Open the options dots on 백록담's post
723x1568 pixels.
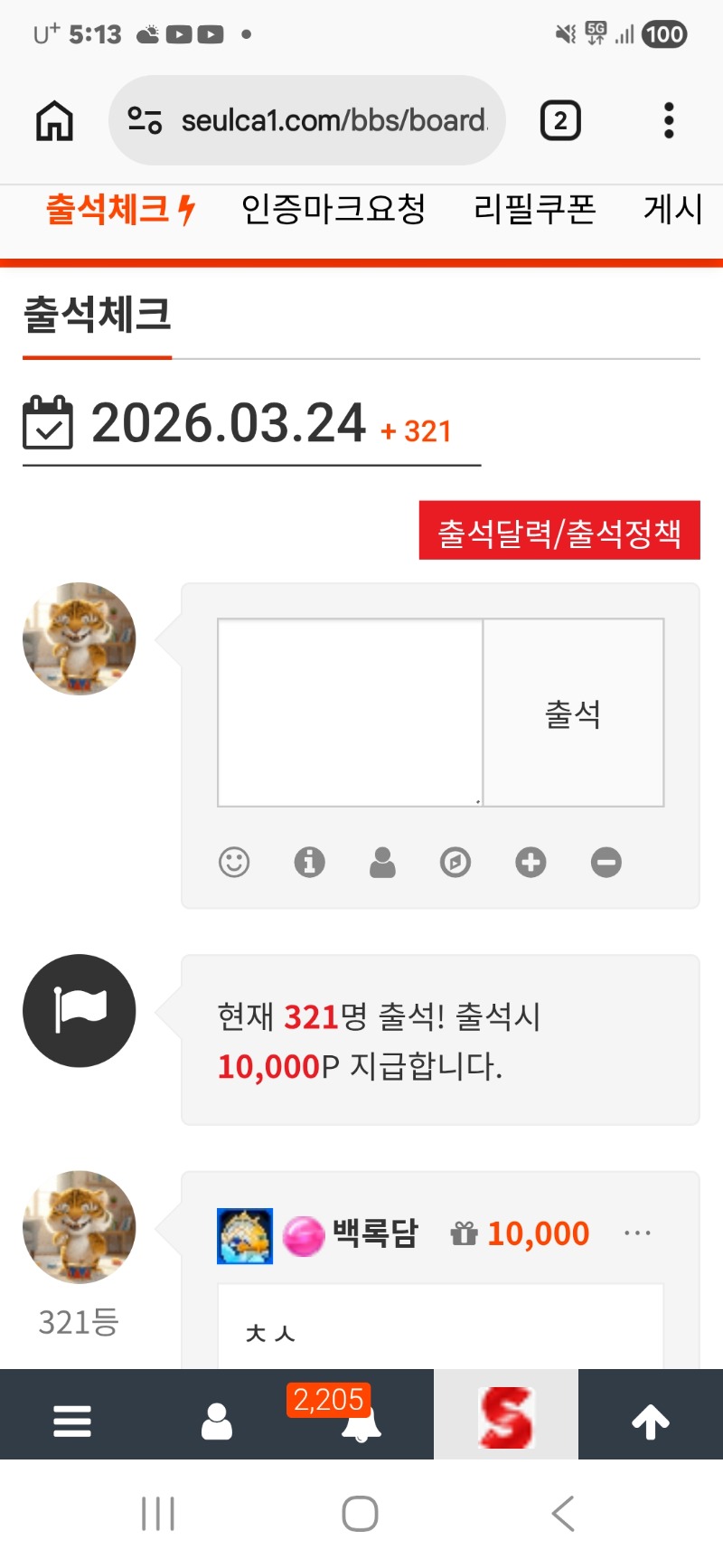click(x=637, y=1233)
